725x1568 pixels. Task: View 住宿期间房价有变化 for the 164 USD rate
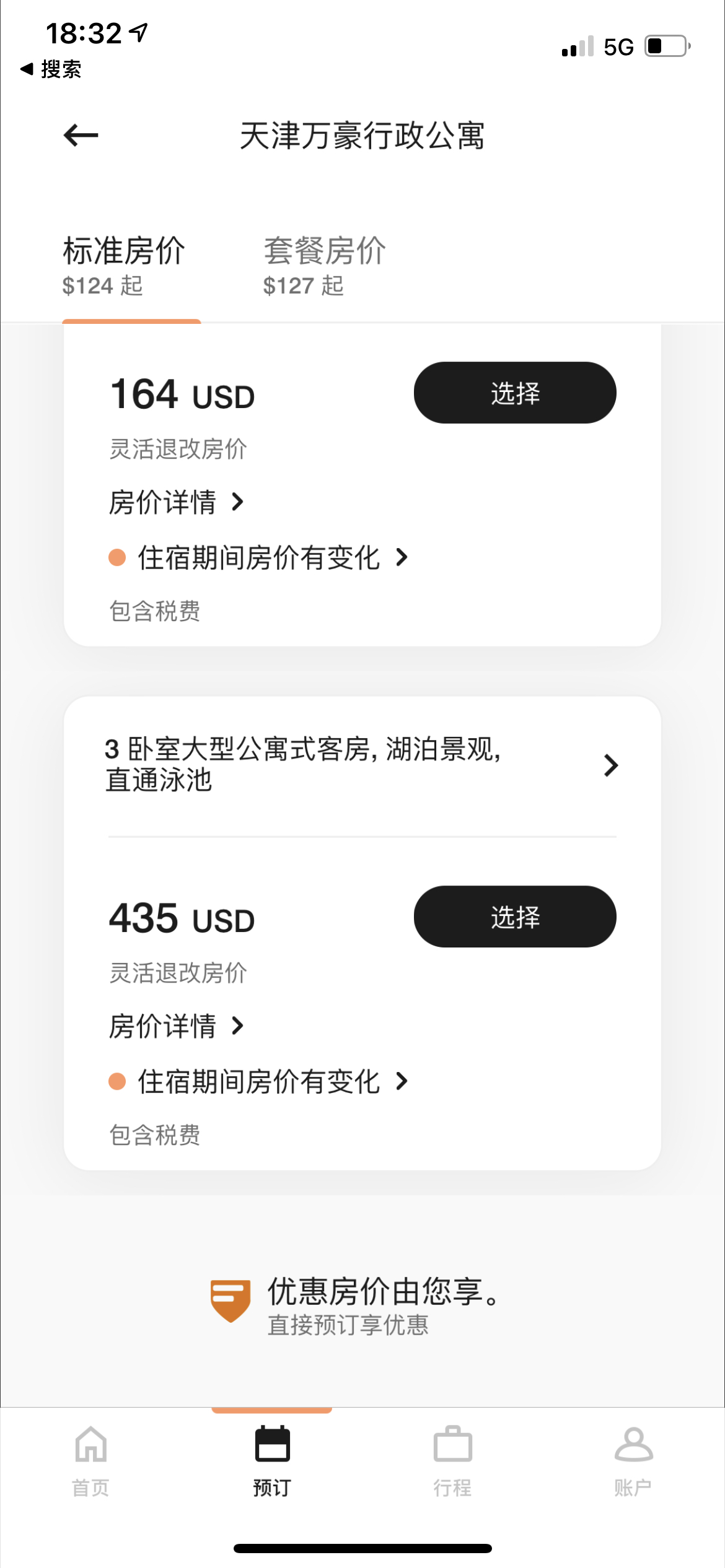[x=259, y=557]
